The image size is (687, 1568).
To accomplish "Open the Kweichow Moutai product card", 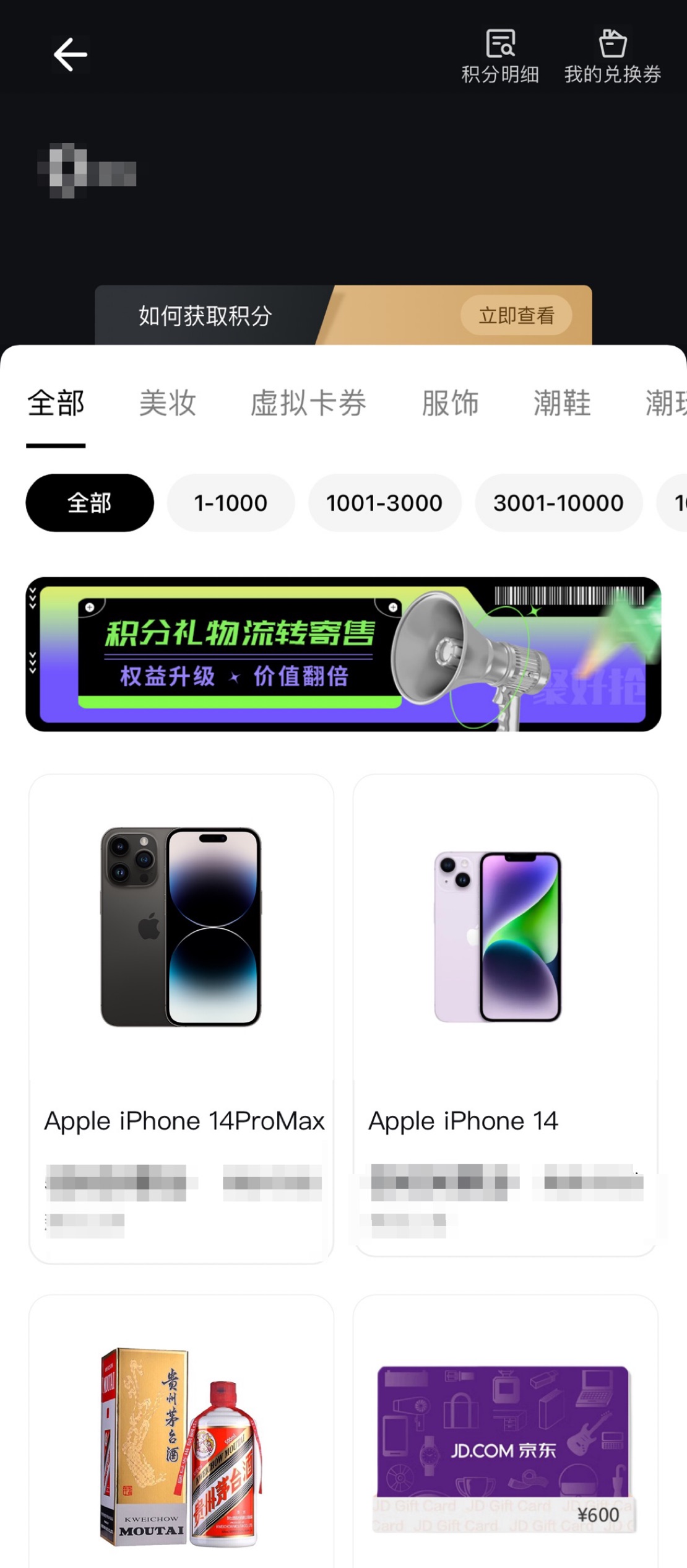I will pyautogui.click(x=181, y=1443).
